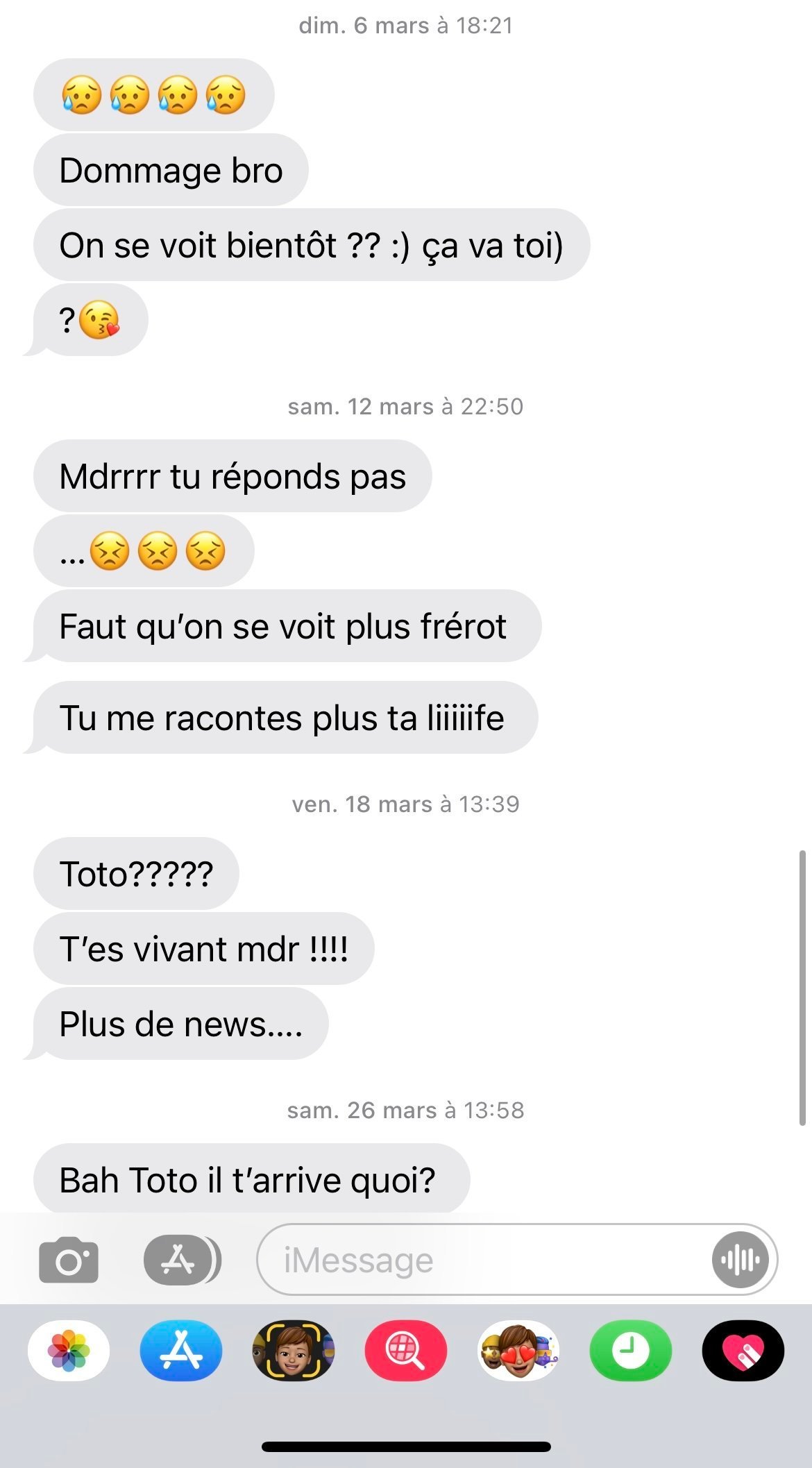Open the Digital Touch heart app
Viewport: 812px width, 1468px height.
pos(743,1351)
